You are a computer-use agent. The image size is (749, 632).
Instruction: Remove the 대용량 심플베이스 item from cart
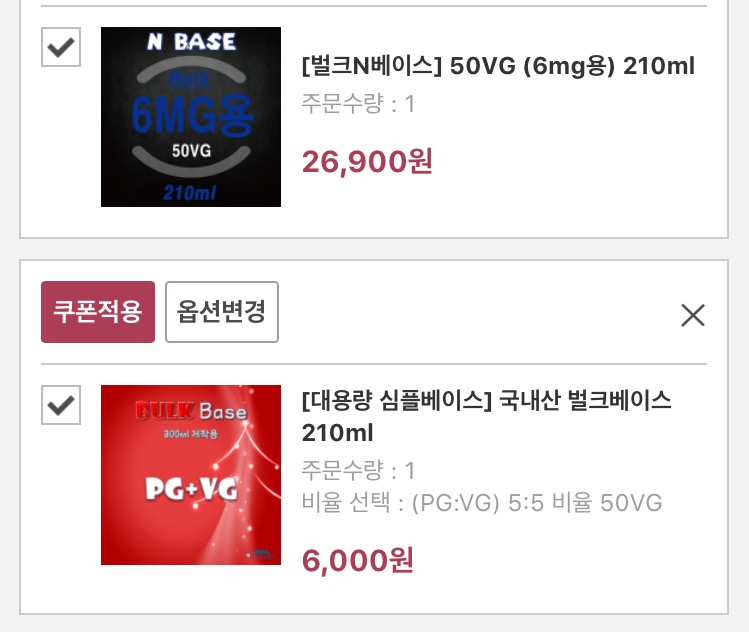pos(692,316)
